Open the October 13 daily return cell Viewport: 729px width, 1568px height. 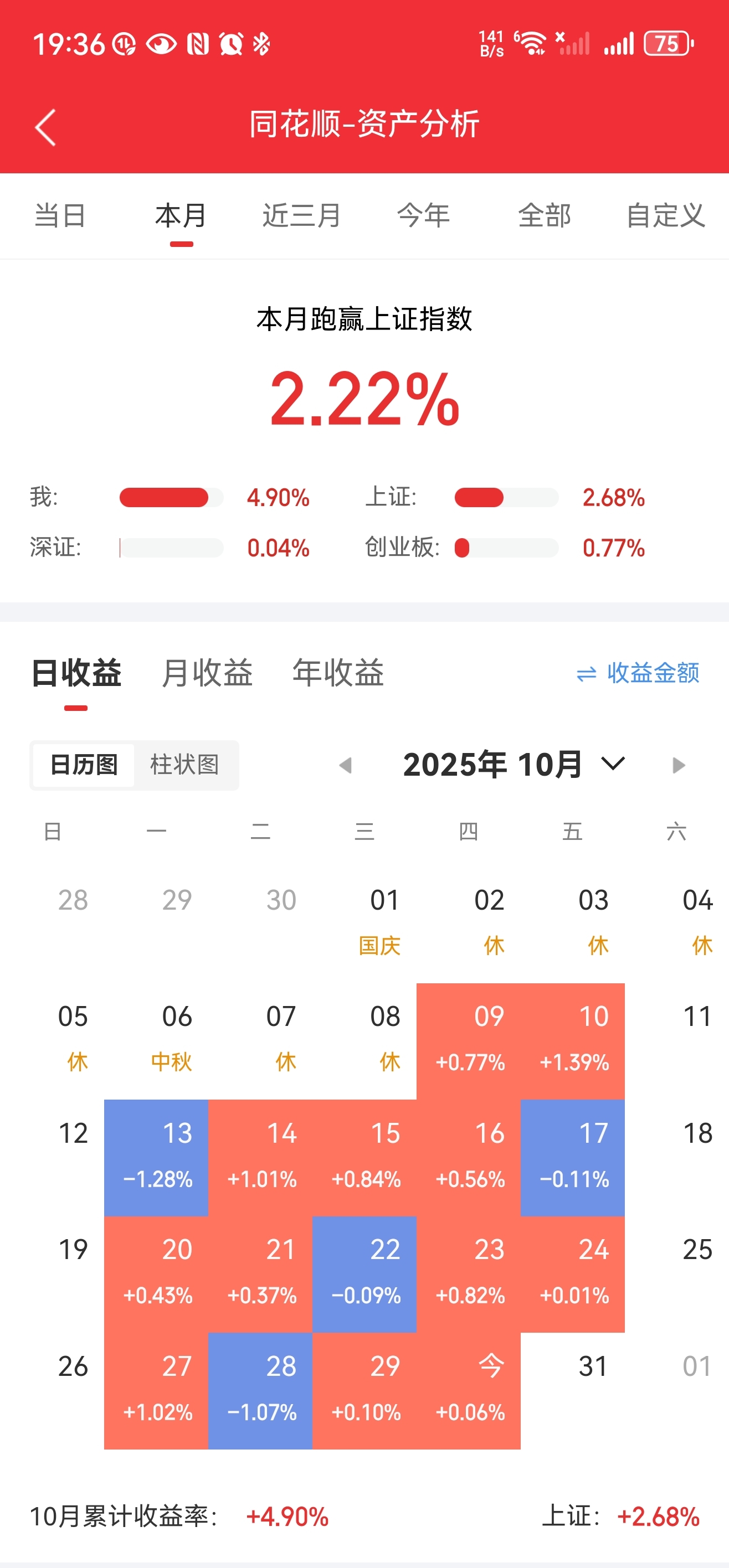(x=157, y=1157)
